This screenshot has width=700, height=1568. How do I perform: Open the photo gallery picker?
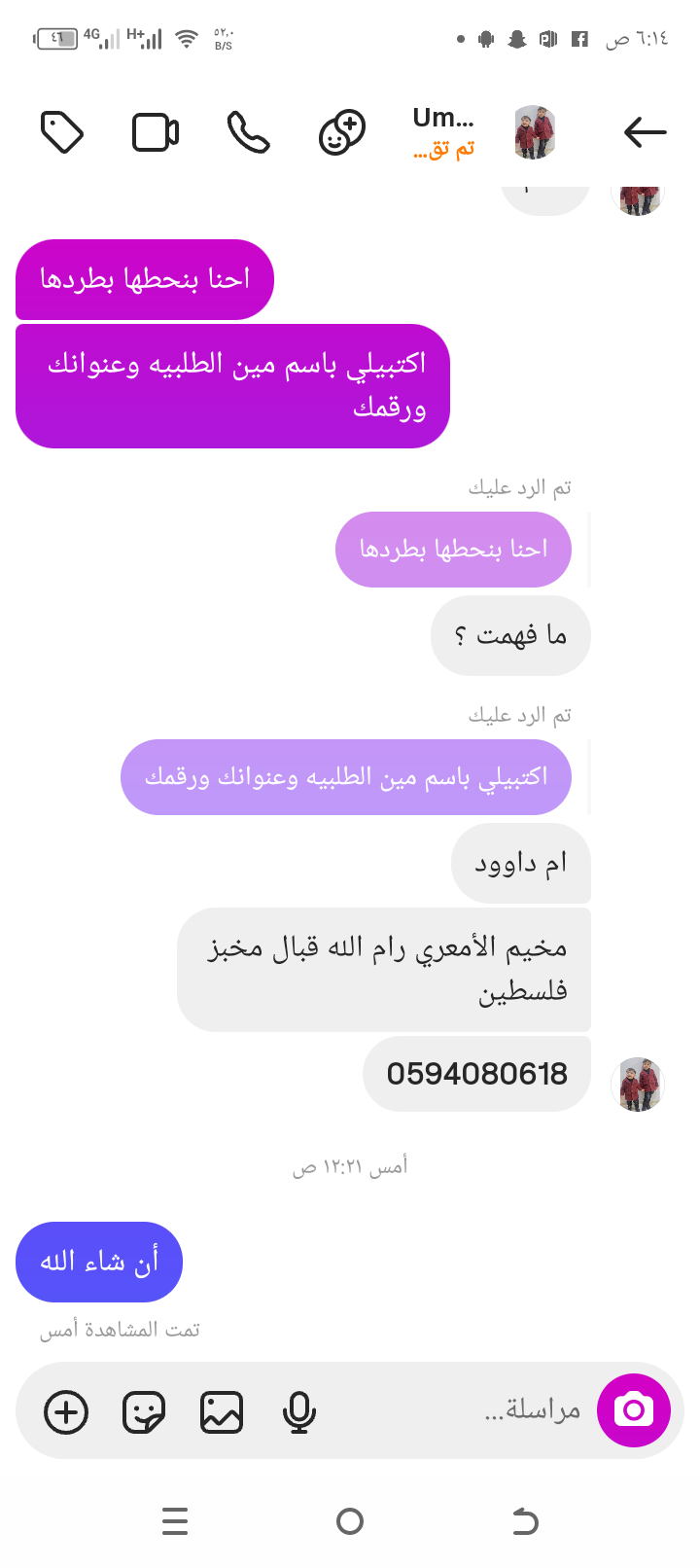tap(222, 1412)
